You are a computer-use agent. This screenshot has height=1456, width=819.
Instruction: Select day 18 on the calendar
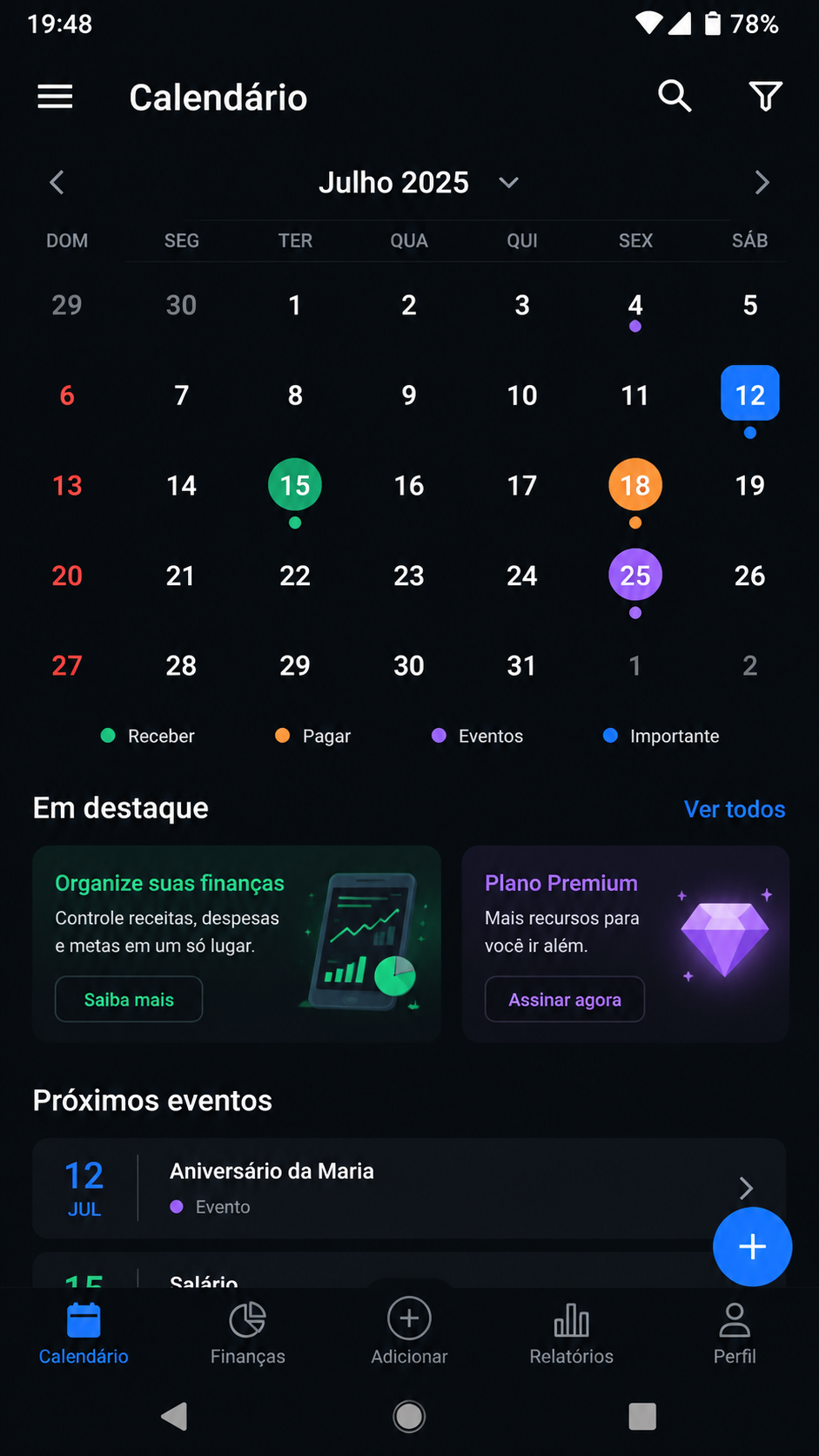pos(635,485)
